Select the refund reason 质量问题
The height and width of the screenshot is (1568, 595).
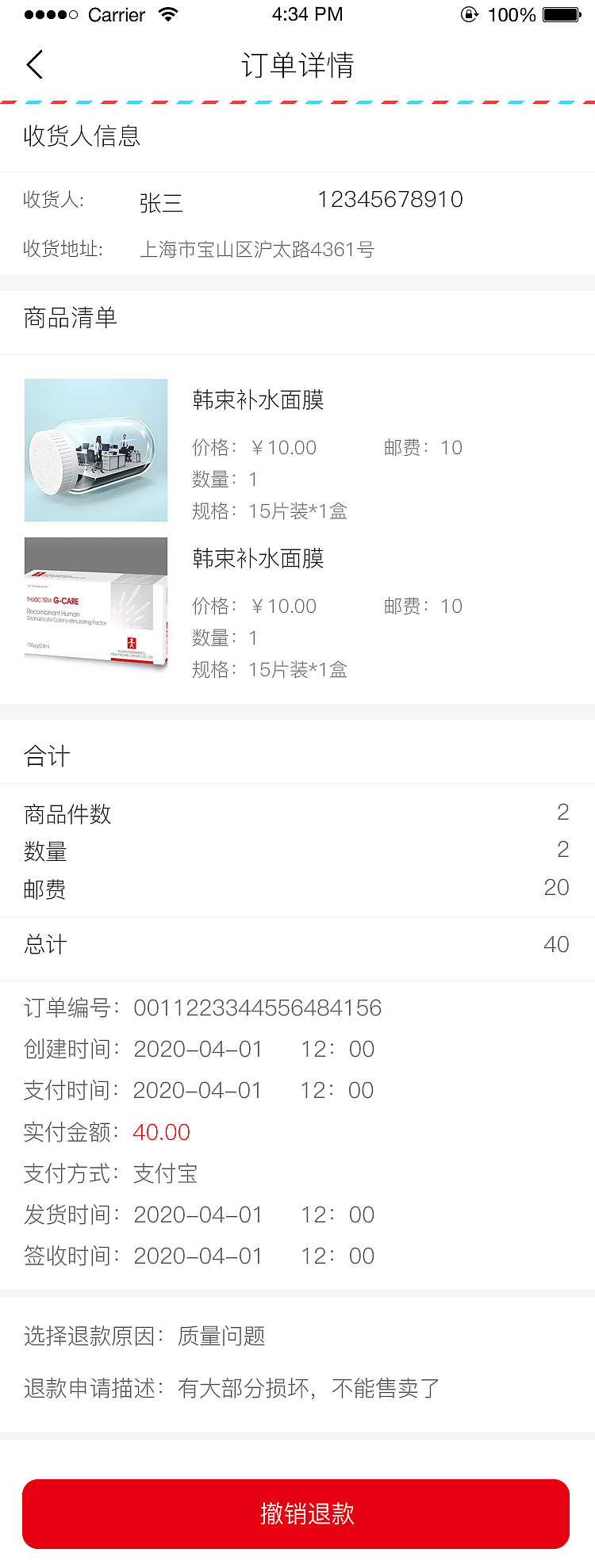tap(224, 1337)
